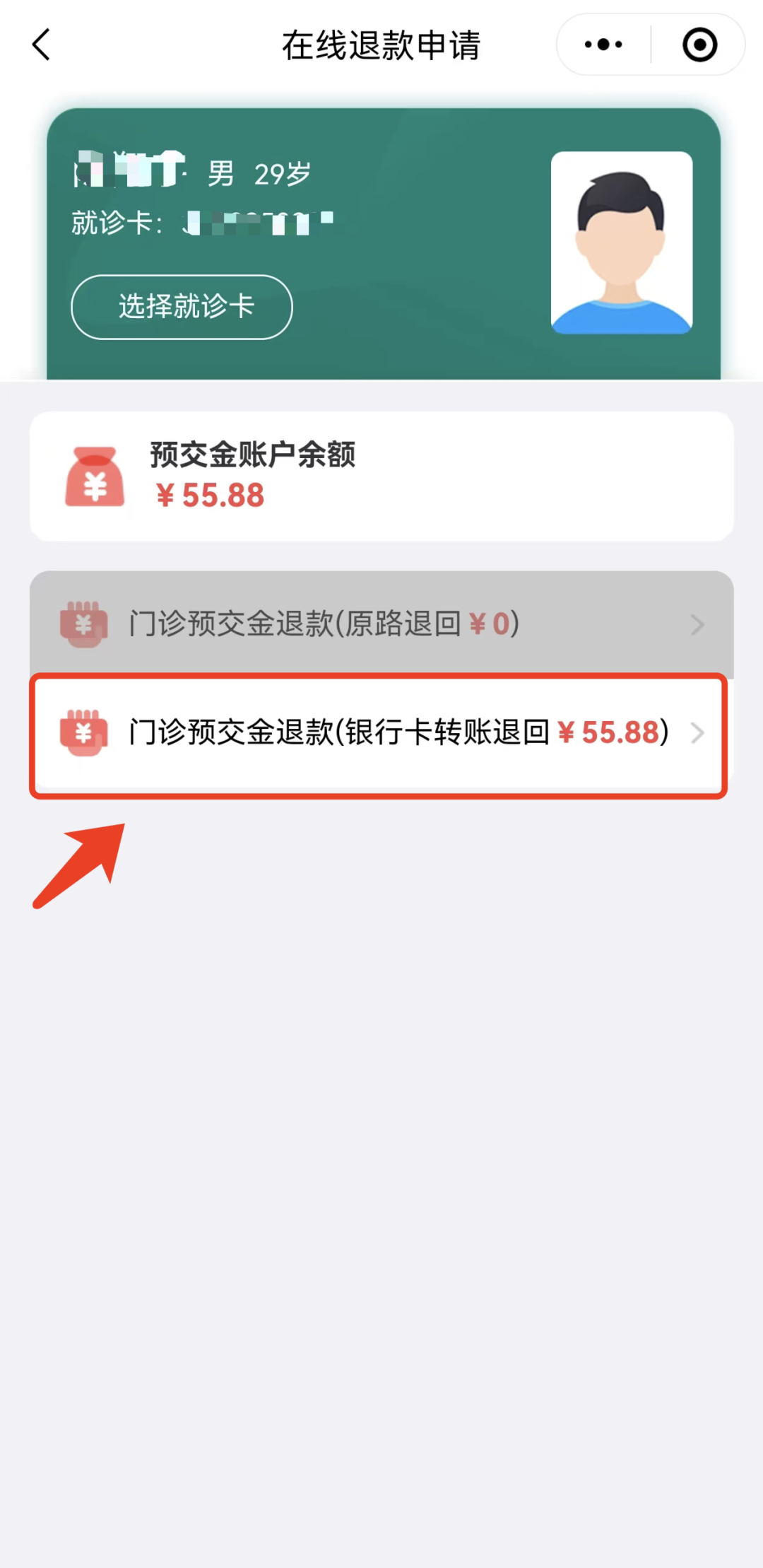Image resolution: width=763 pixels, height=1568 pixels.
Task: Open 门诊预交金退款(原路退回) row
Action: [x=381, y=624]
